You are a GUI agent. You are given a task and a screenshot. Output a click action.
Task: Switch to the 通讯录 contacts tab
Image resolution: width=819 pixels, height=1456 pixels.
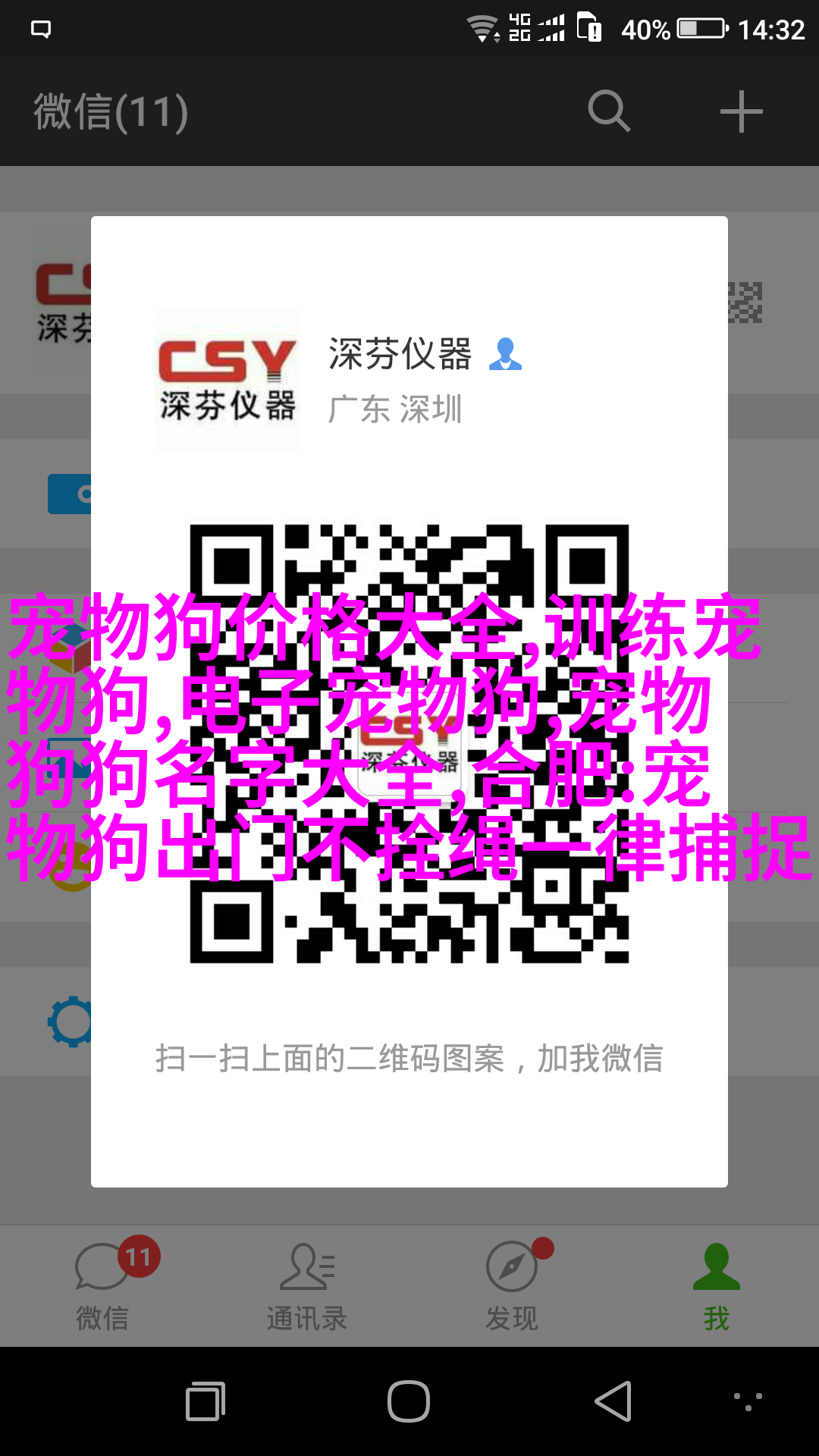click(307, 1286)
